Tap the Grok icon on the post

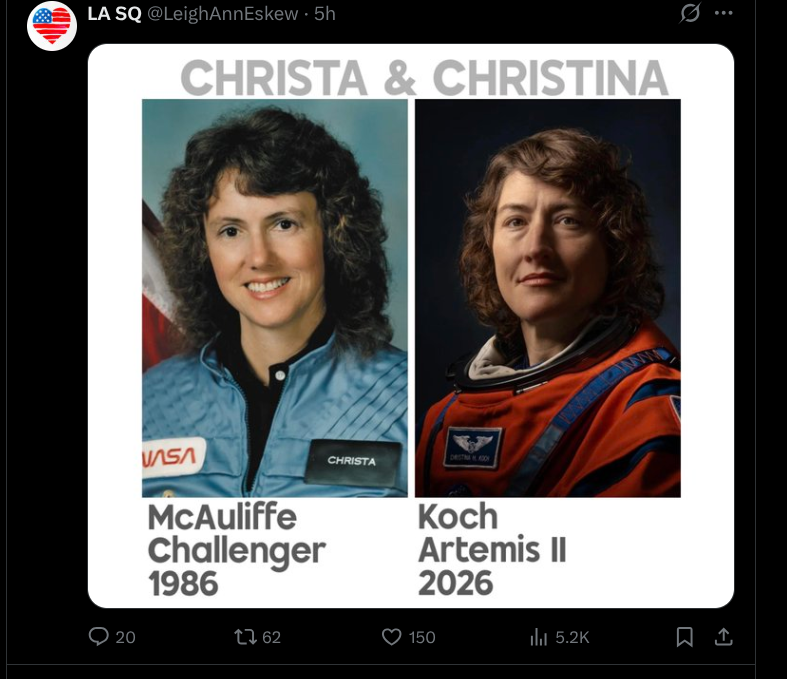[x=689, y=13]
